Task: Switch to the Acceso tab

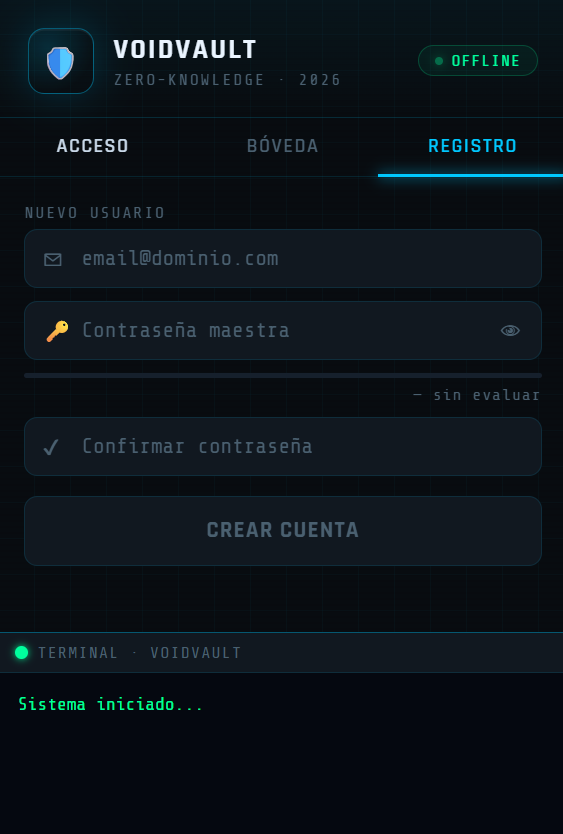Action: coord(93,146)
